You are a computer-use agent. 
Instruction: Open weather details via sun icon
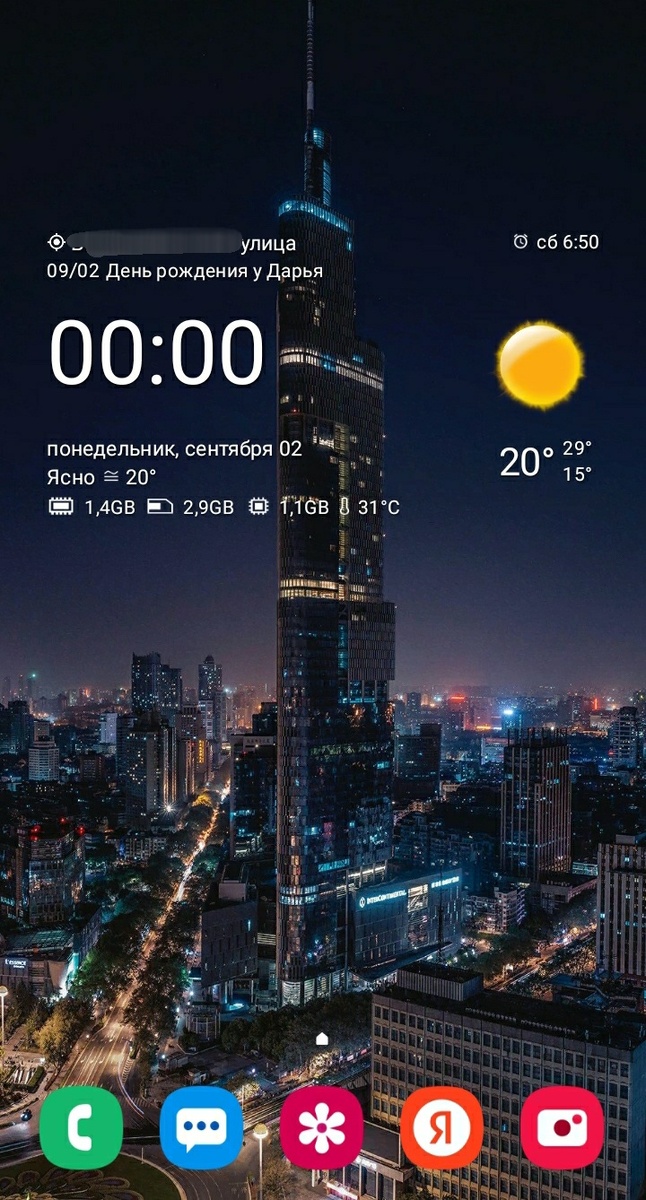point(540,365)
